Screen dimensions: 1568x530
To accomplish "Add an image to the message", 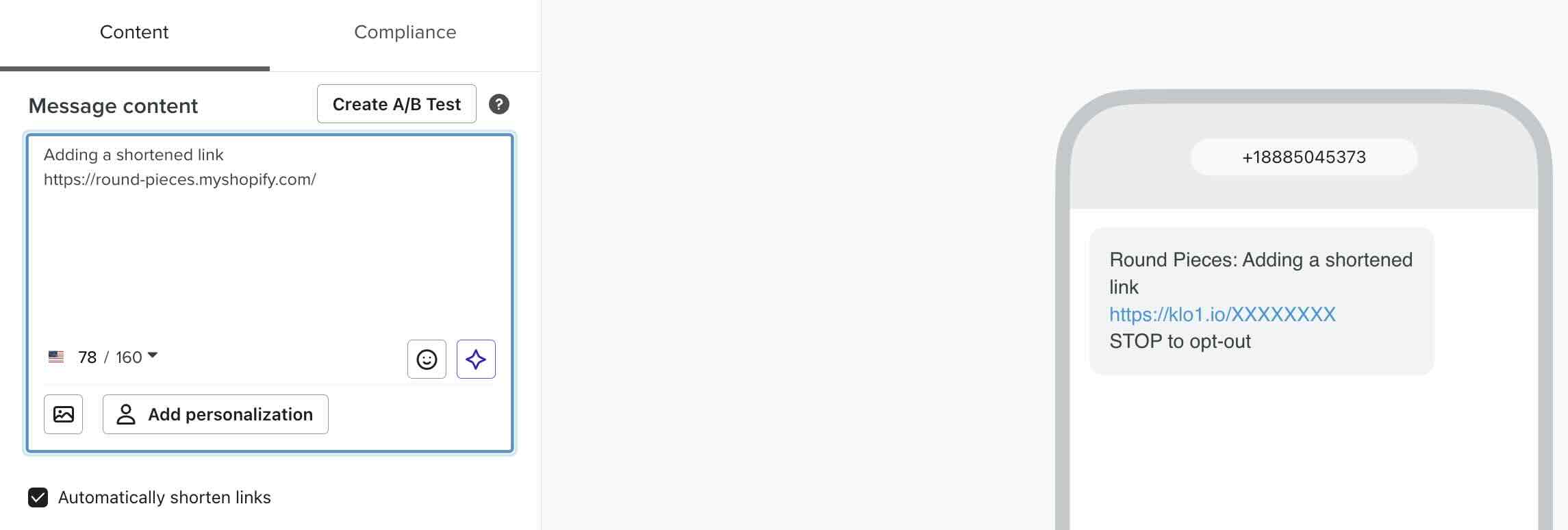I will (x=64, y=414).
